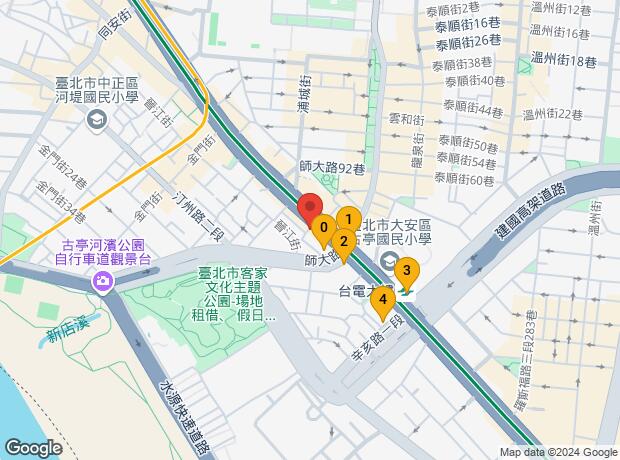Viewport: 620px width, 460px height.
Task: Select the orange marker labeled 1
Action: [x=347, y=219]
